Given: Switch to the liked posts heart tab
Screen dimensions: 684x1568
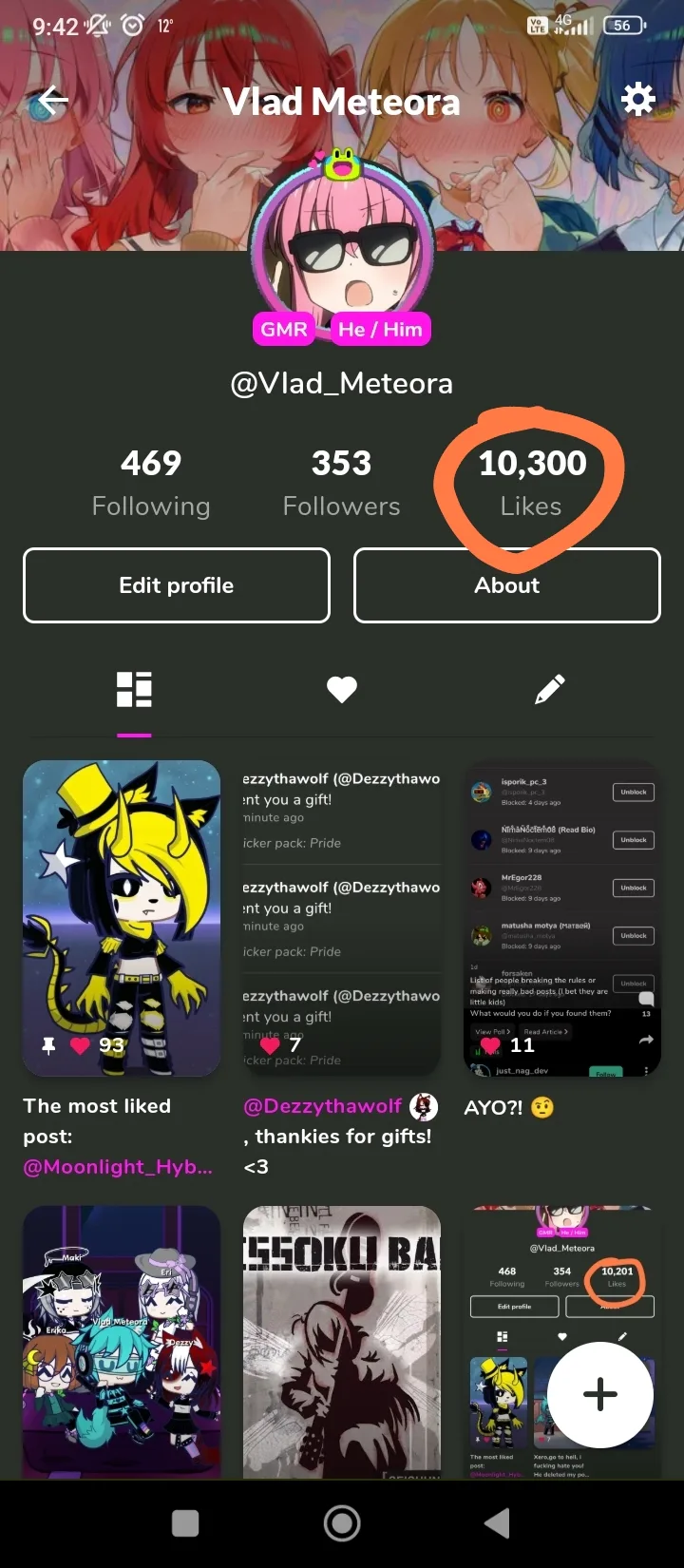Looking at the screenshot, I should click(x=342, y=689).
